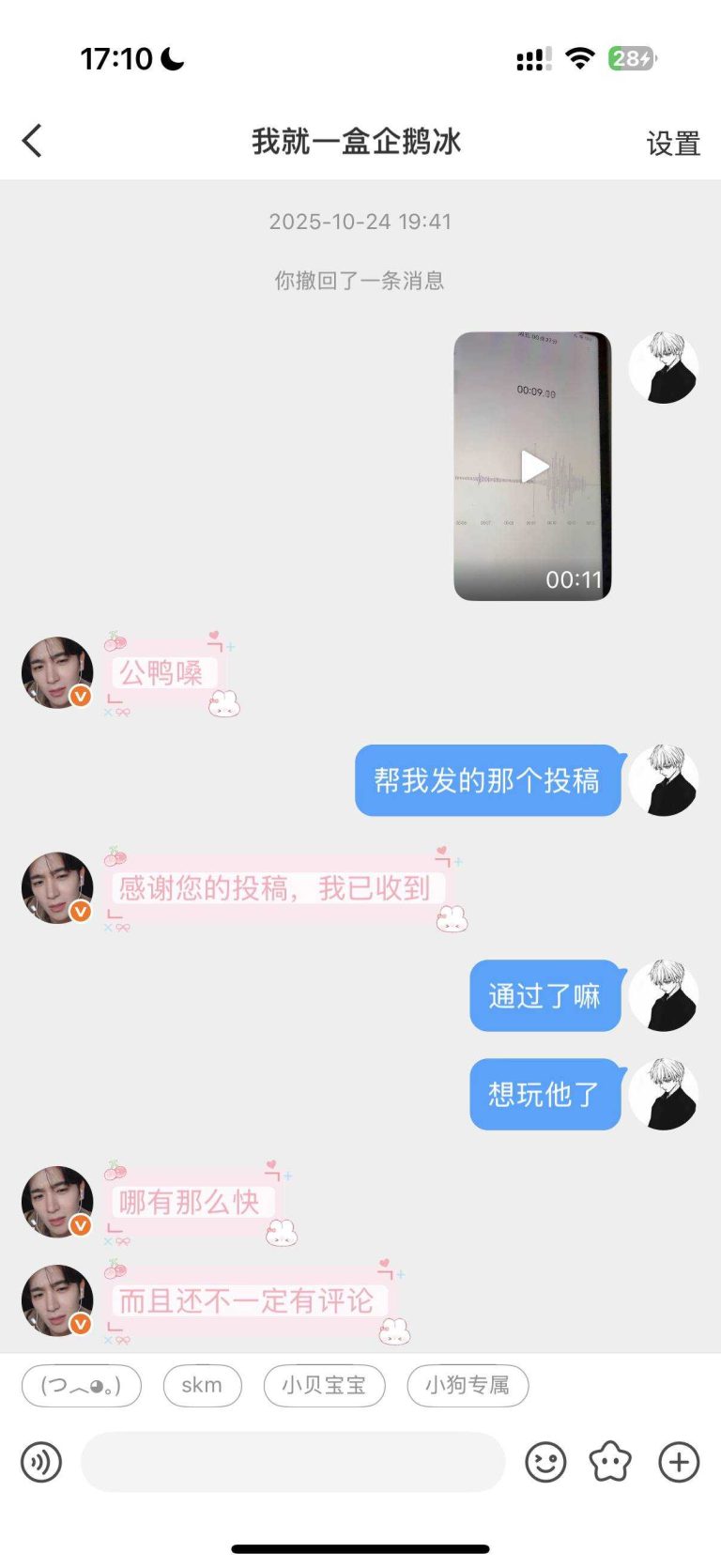Tap the recalled message notice 你撤回了一条消息

[360, 281]
